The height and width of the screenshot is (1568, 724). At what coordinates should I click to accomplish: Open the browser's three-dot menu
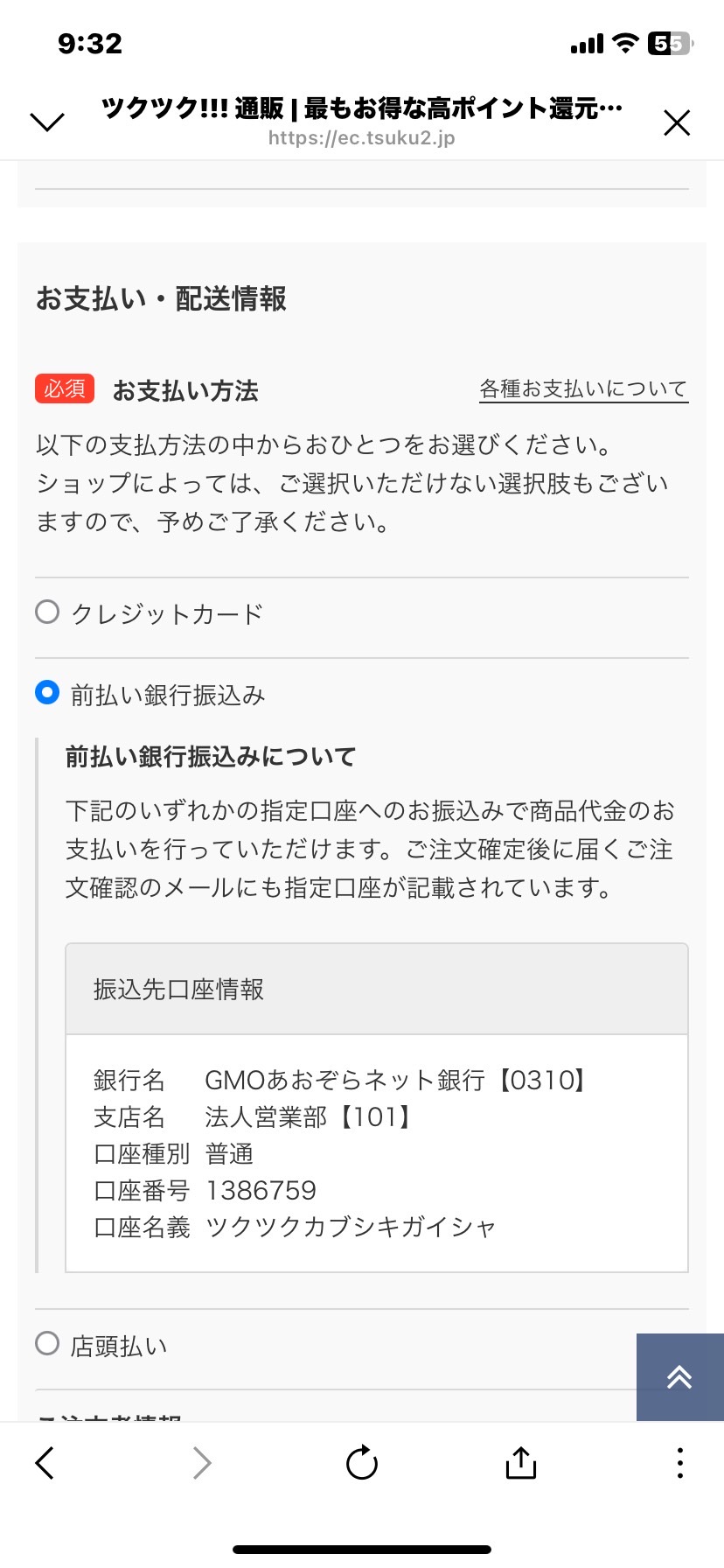pos(679,1462)
